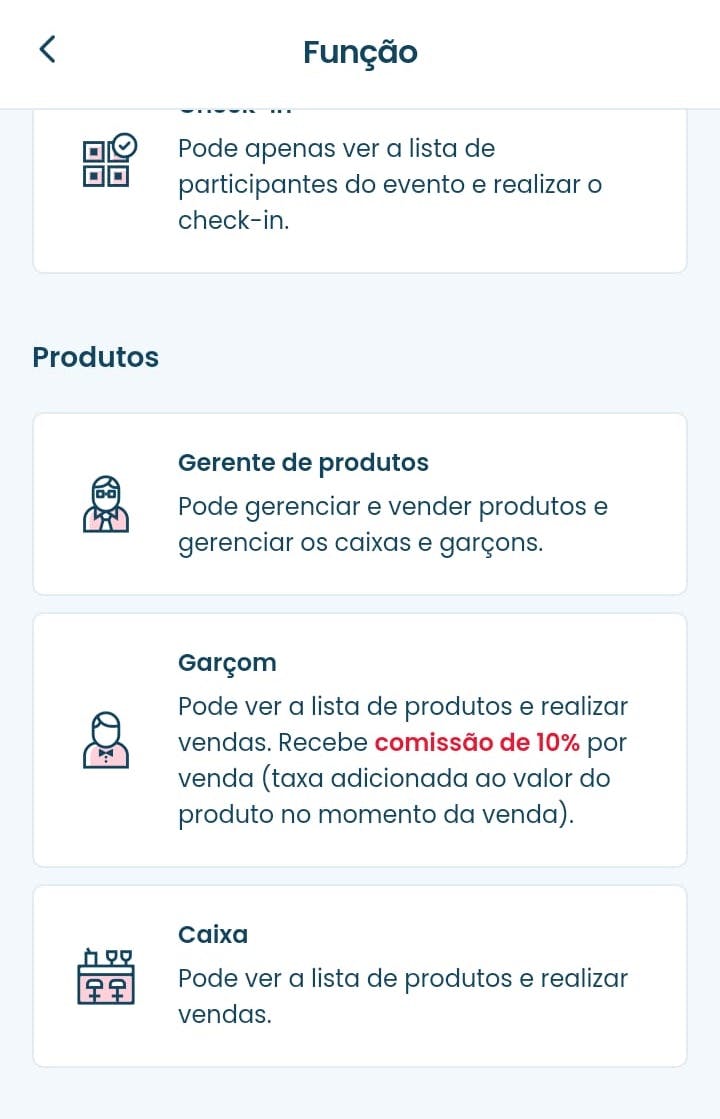
Task: Select the Garçom role card
Action: (360, 740)
